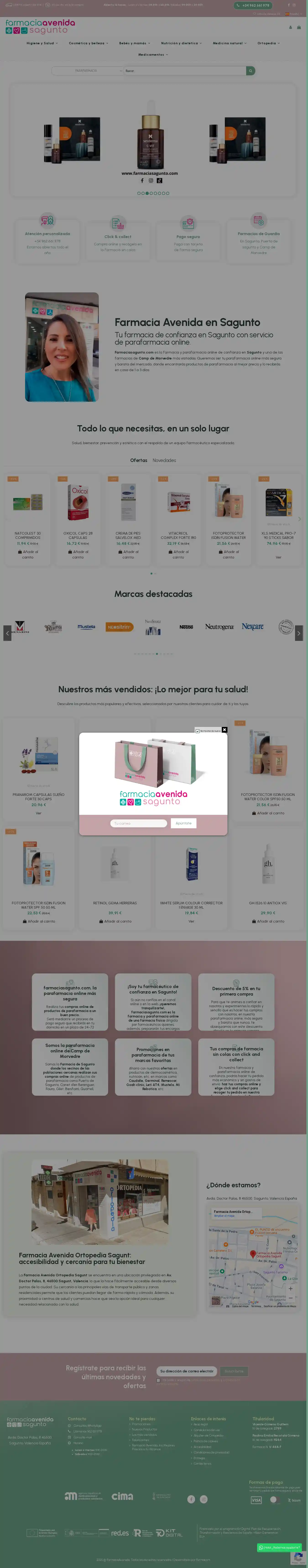Show next brands with right arrow
This screenshot has width=308, height=1568.
click(x=298, y=633)
